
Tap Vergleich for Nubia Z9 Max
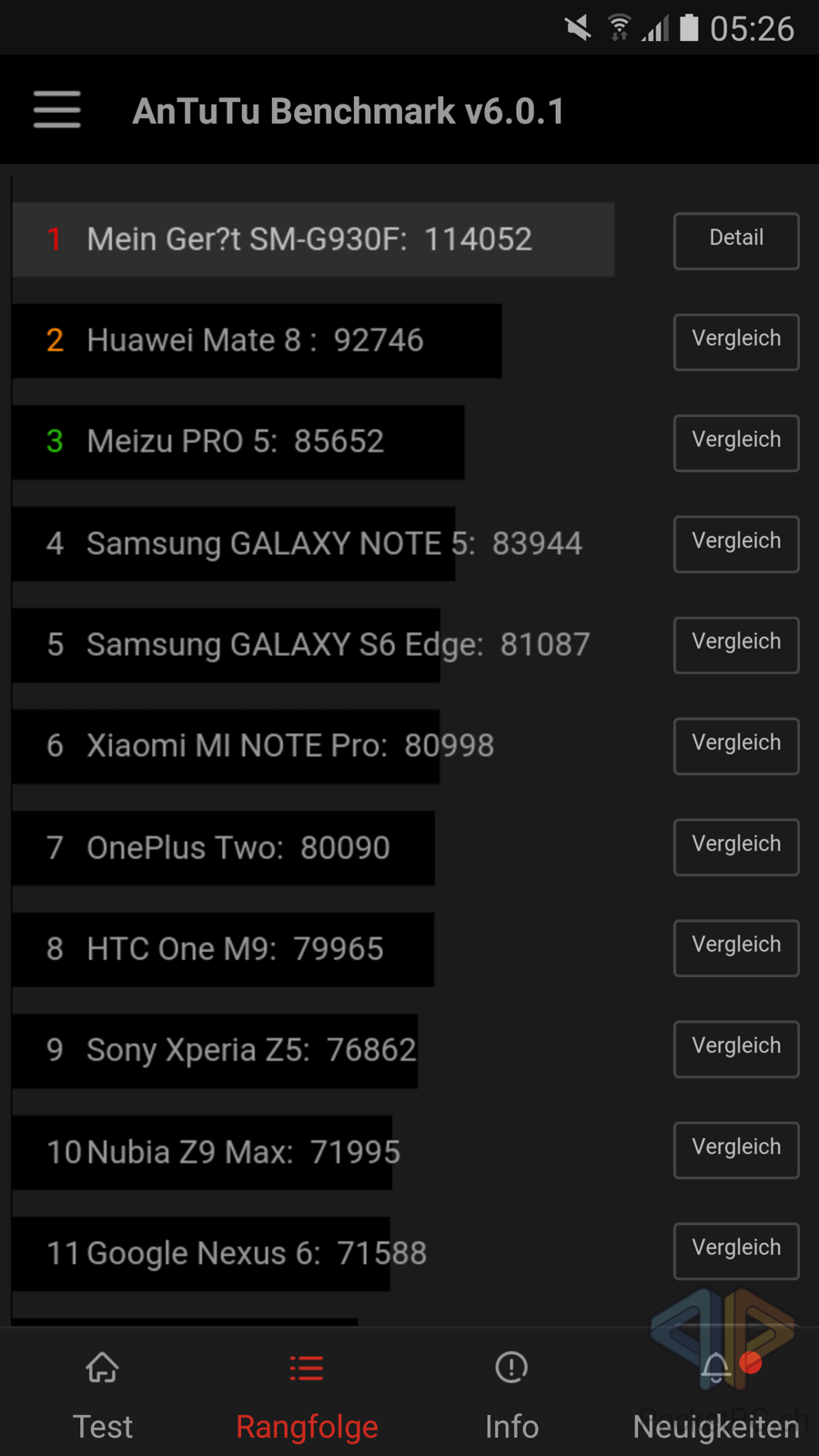tap(736, 1150)
